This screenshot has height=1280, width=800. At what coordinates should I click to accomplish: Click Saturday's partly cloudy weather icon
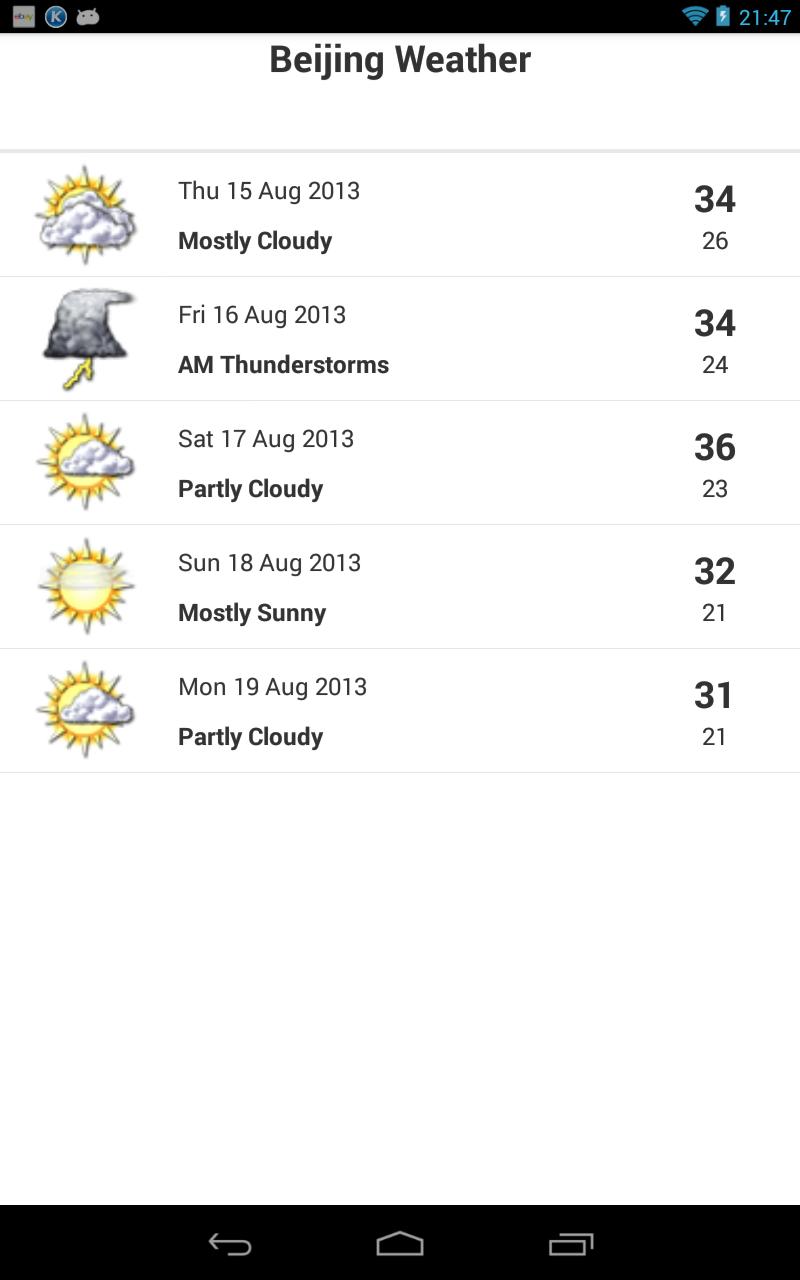85,462
